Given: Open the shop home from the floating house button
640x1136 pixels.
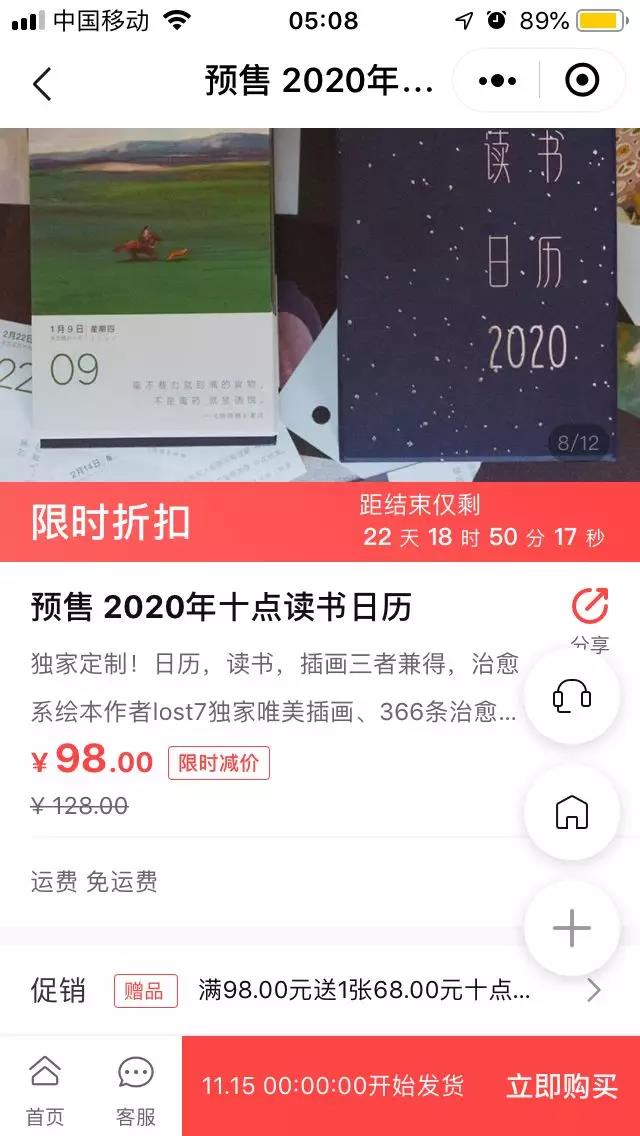Looking at the screenshot, I should click(572, 813).
